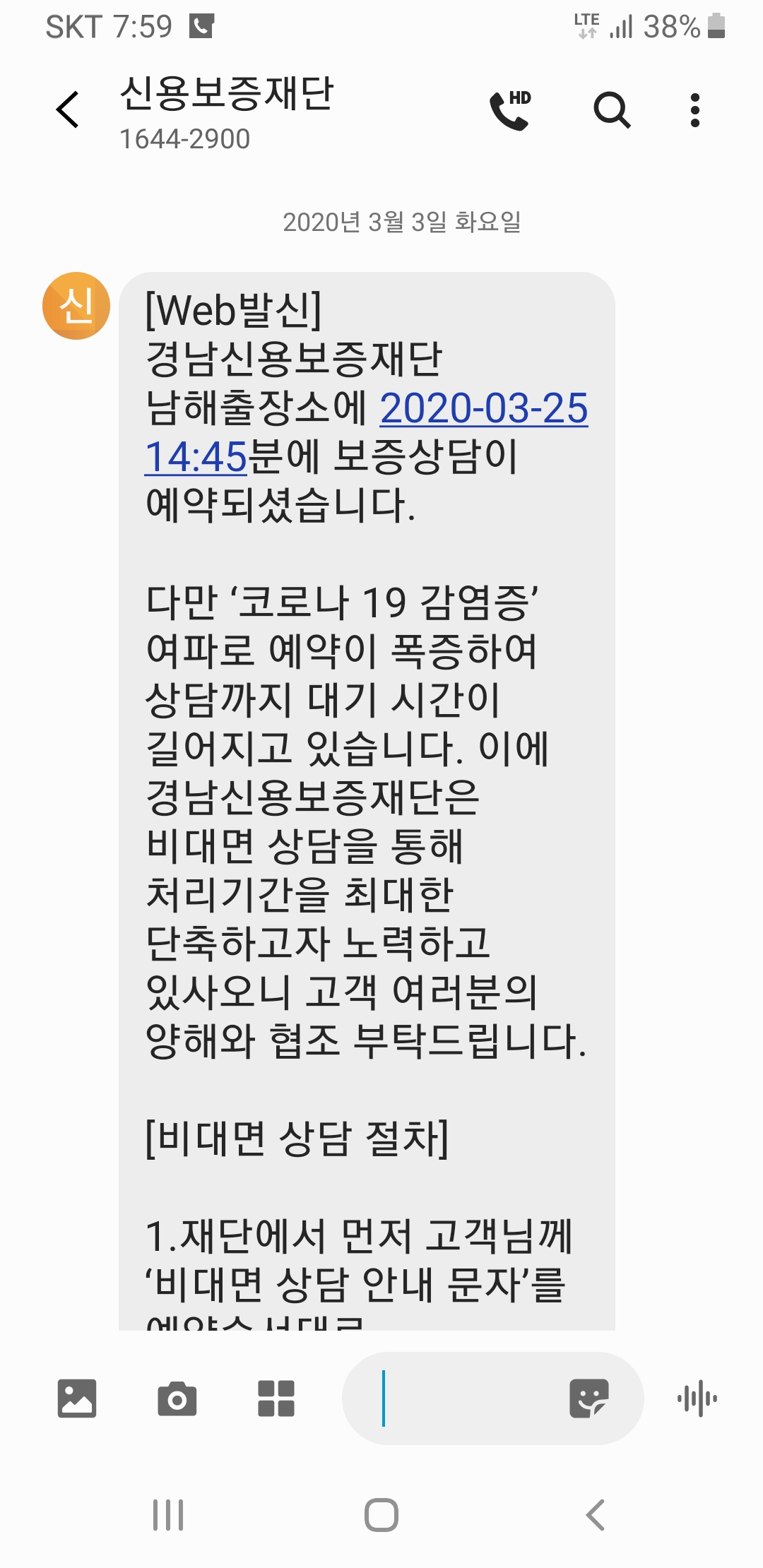The image size is (763, 1568).
Task: Open the three-dot overflow menu
Action: 695,110
